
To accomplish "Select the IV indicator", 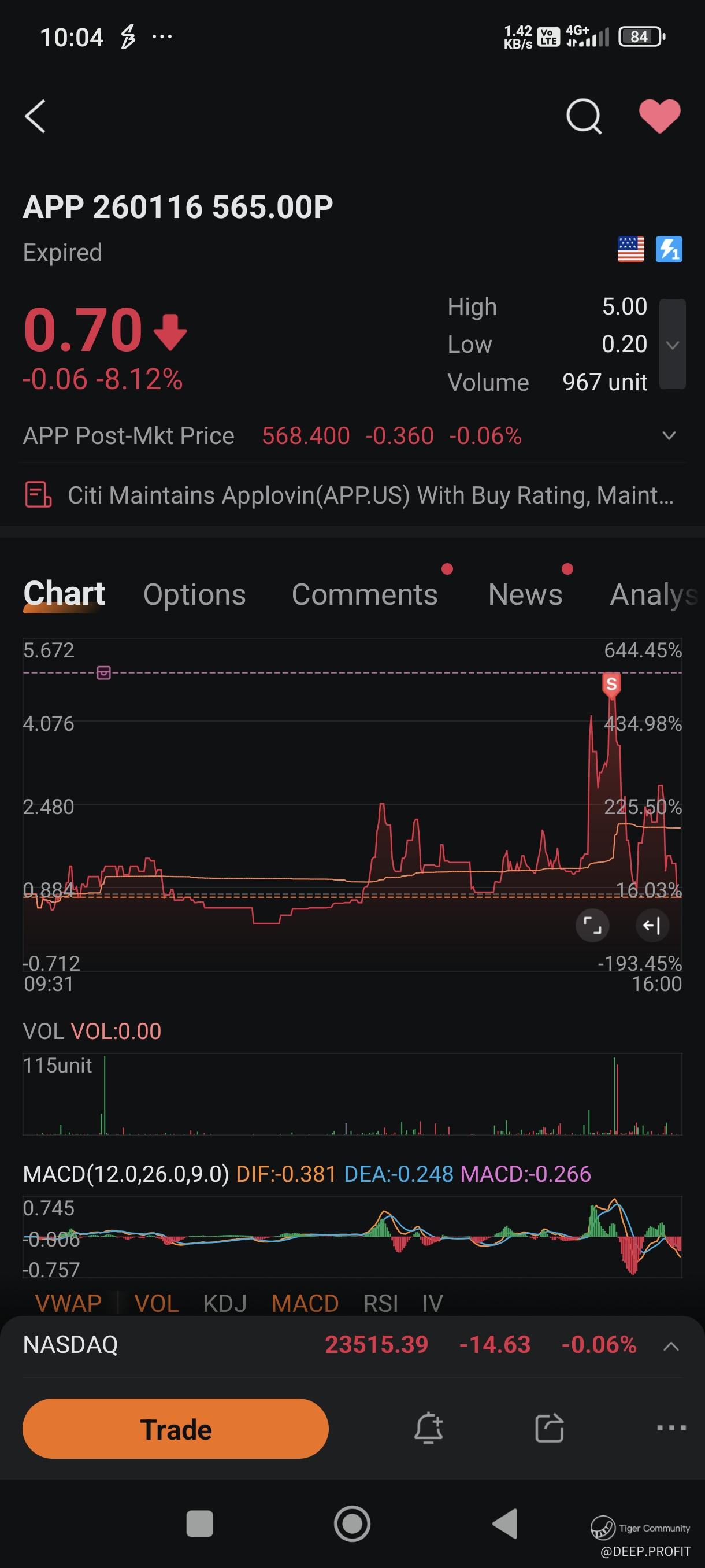I will 432,1303.
